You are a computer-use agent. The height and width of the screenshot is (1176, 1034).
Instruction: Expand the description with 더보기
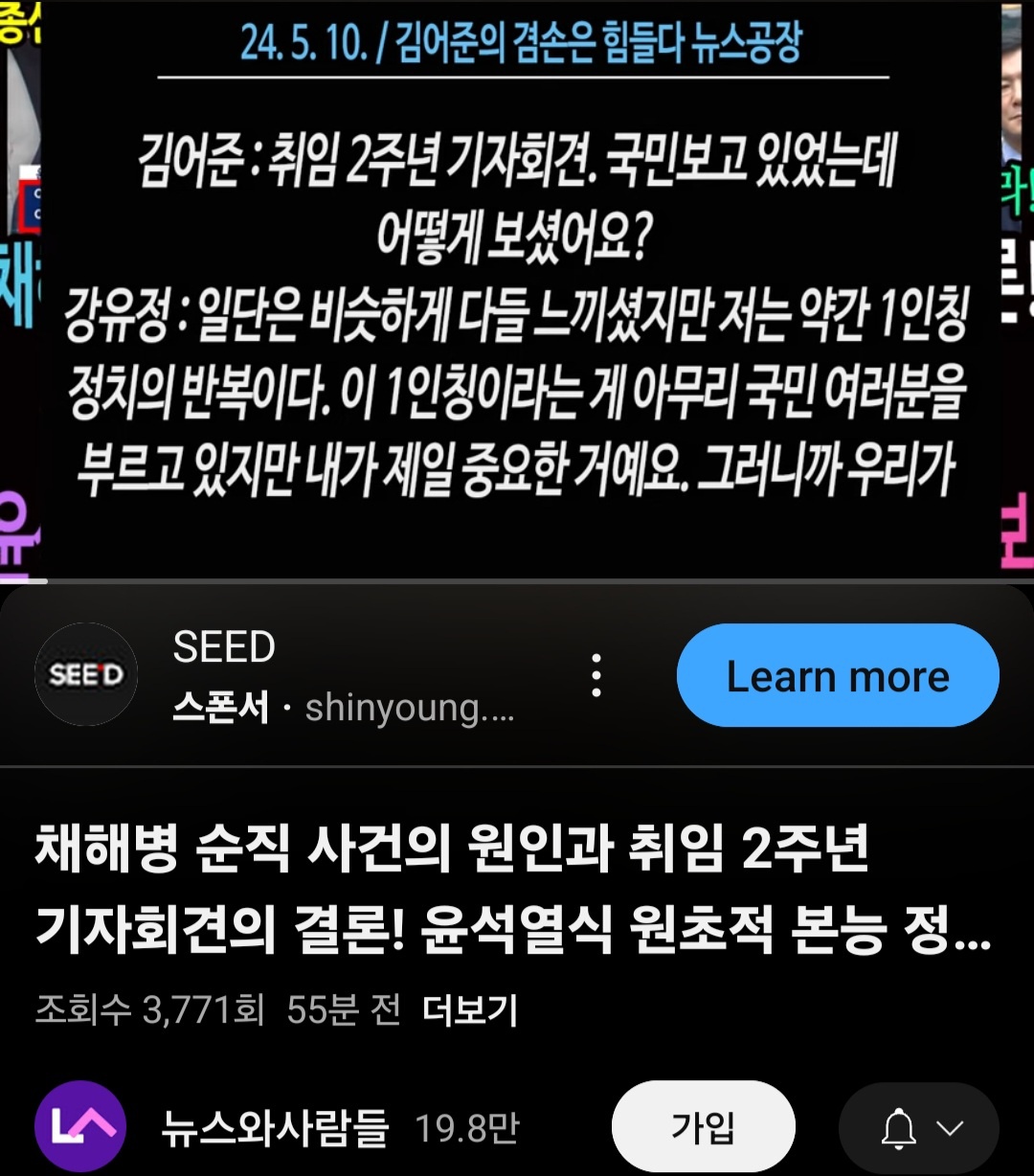[x=470, y=1010]
